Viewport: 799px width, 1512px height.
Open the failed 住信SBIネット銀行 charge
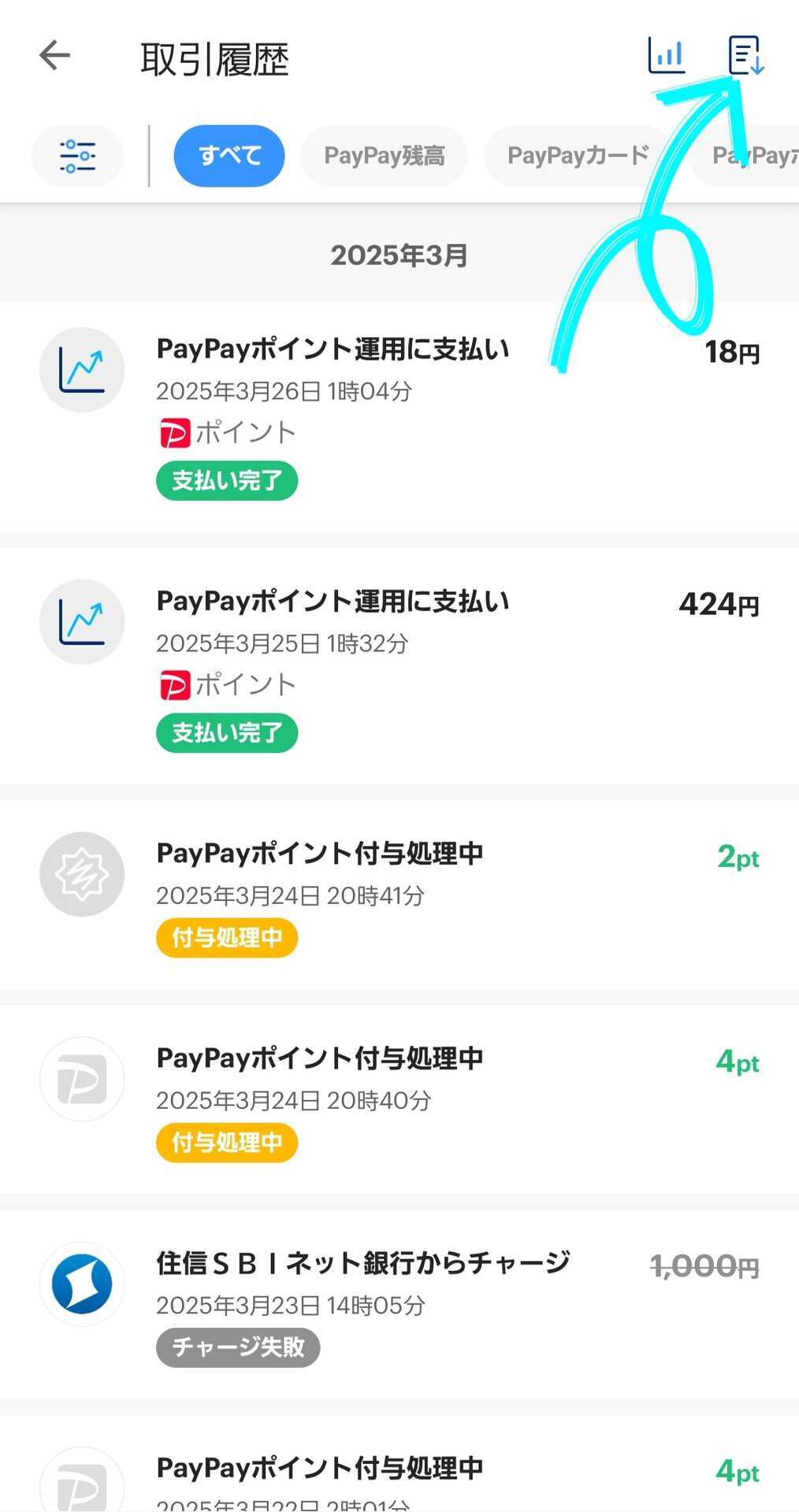coord(399,1305)
